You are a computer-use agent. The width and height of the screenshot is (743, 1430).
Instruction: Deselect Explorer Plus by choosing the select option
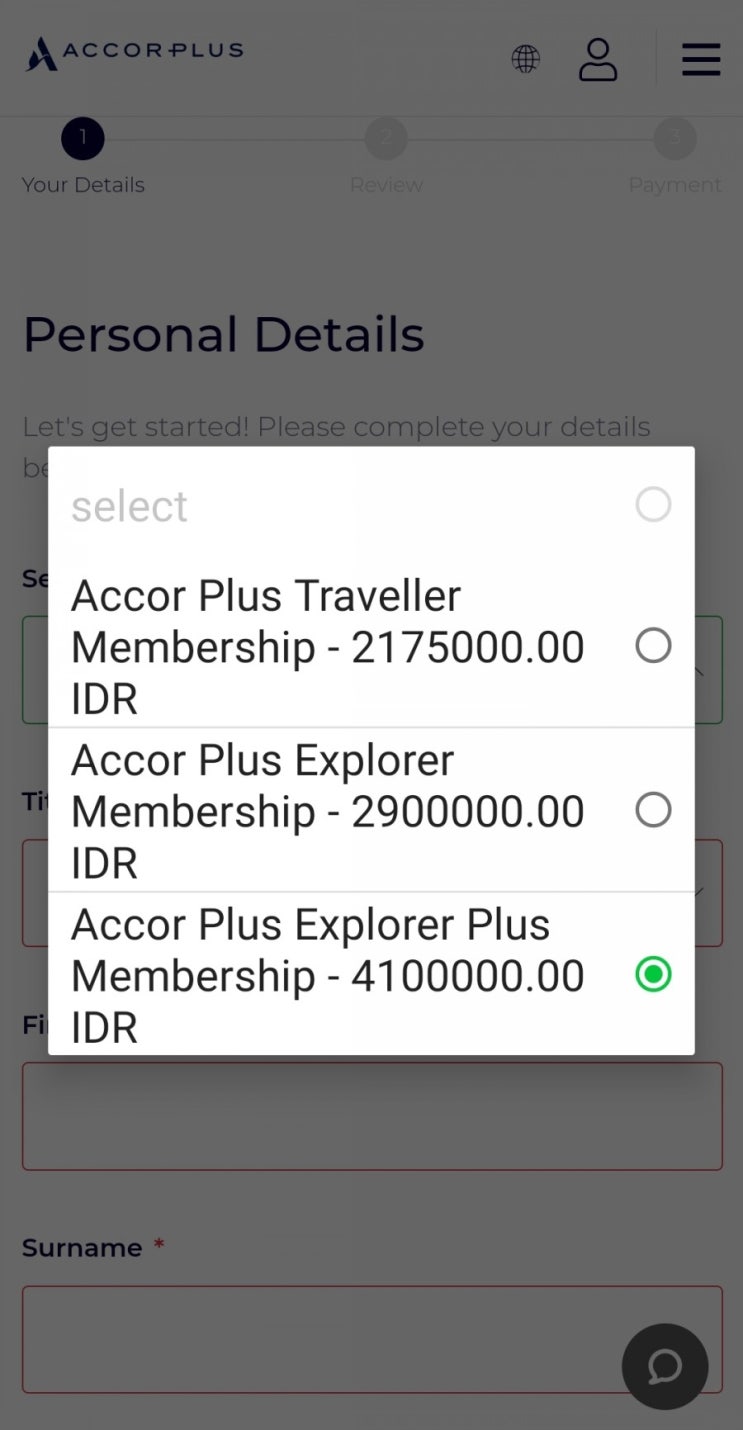point(653,504)
